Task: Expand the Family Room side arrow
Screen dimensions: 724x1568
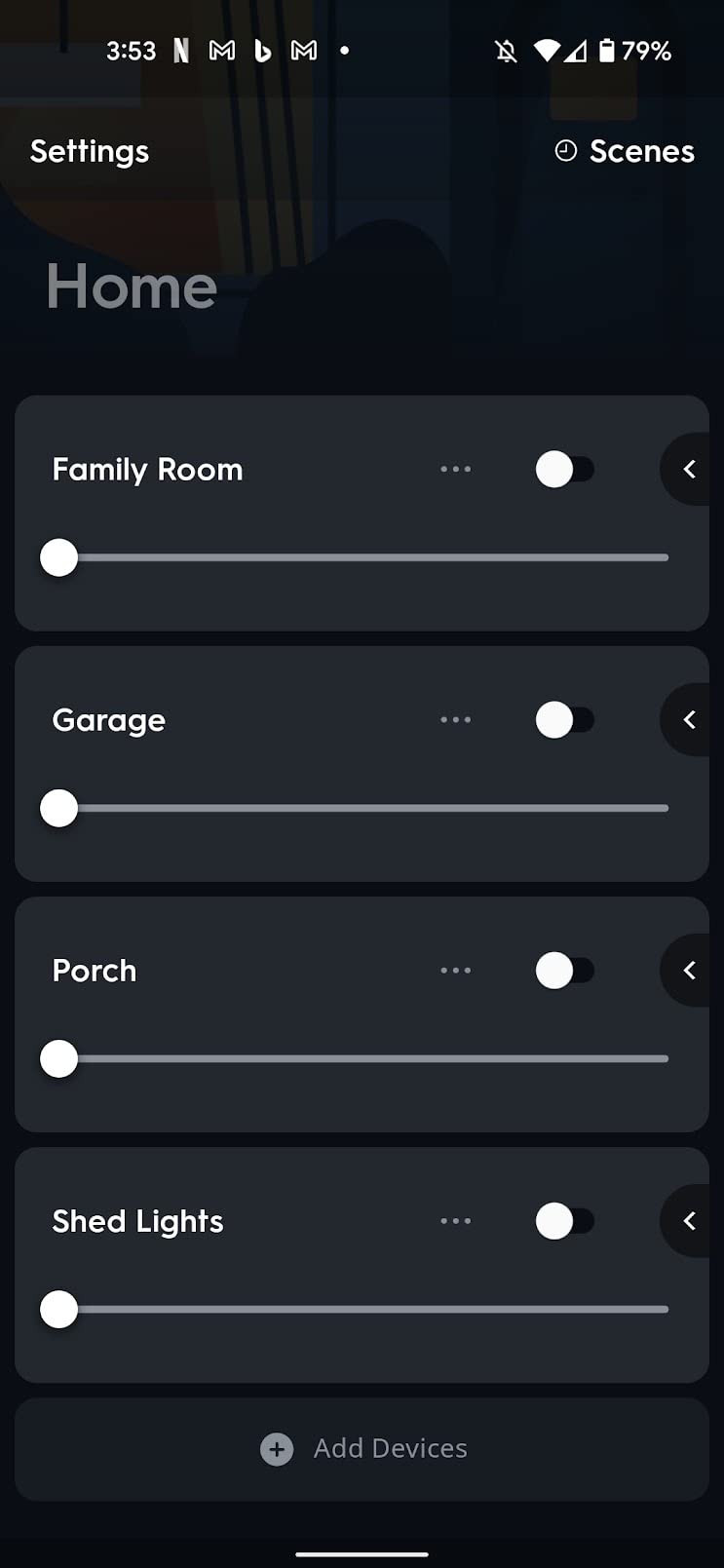Action: click(689, 470)
